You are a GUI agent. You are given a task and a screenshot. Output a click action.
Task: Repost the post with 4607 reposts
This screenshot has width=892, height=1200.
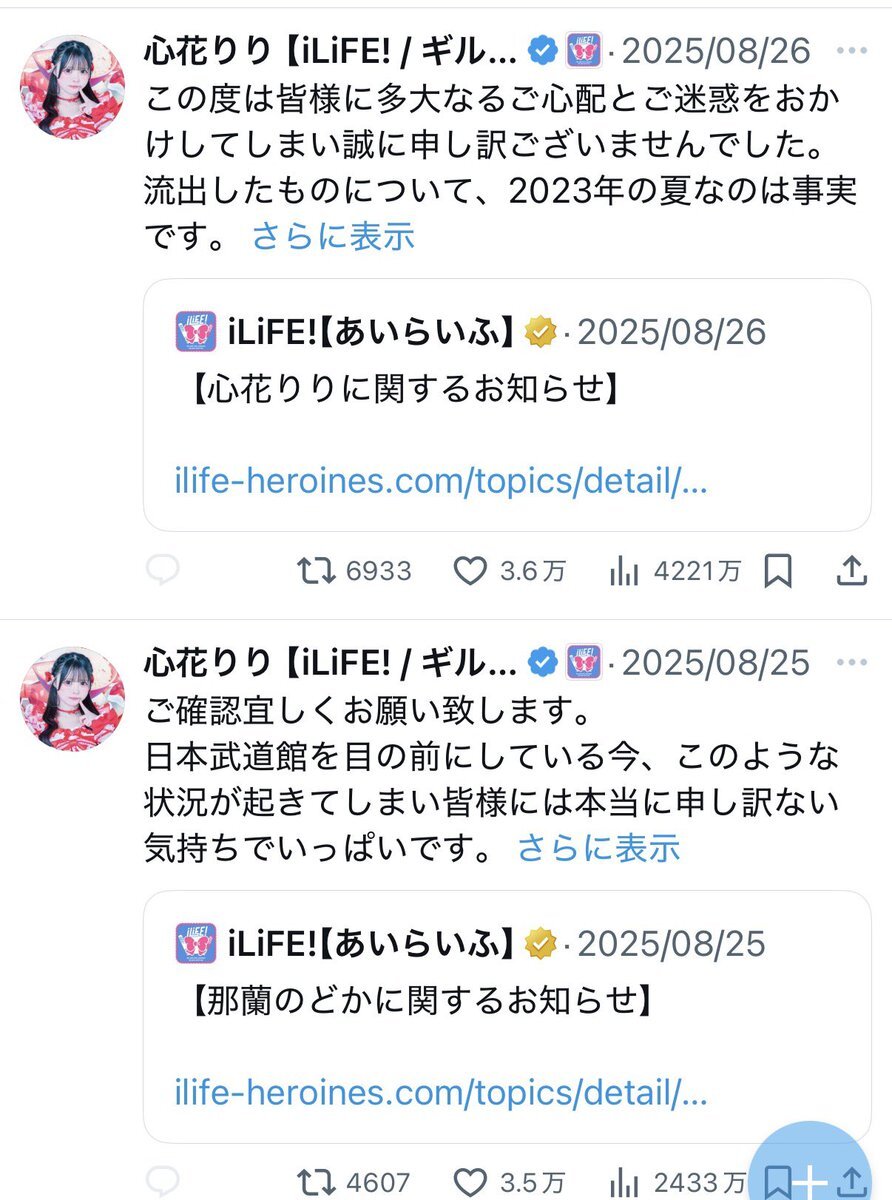coord(316,1184)
